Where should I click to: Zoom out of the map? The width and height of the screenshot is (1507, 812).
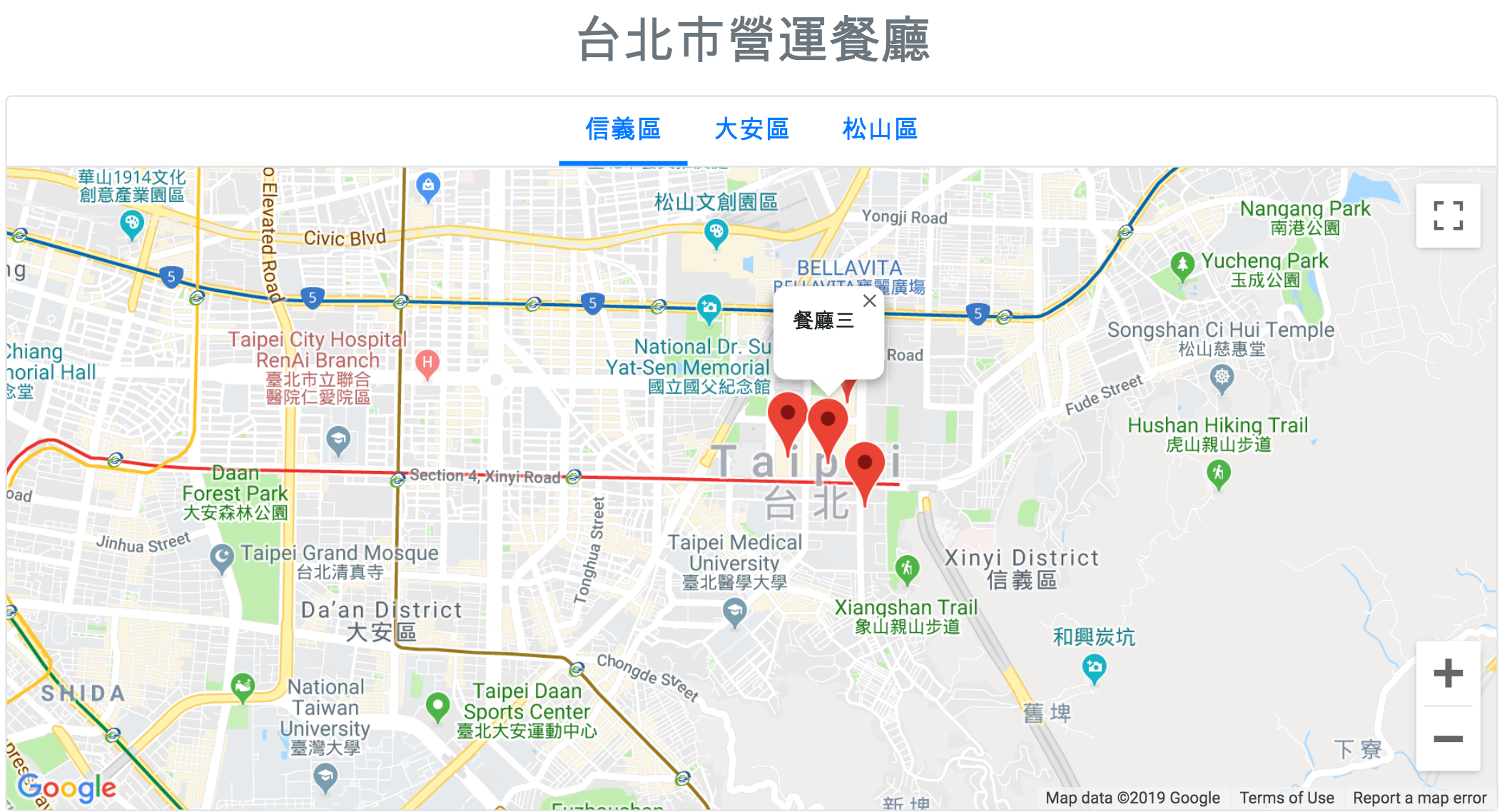tap(1448, 739)
